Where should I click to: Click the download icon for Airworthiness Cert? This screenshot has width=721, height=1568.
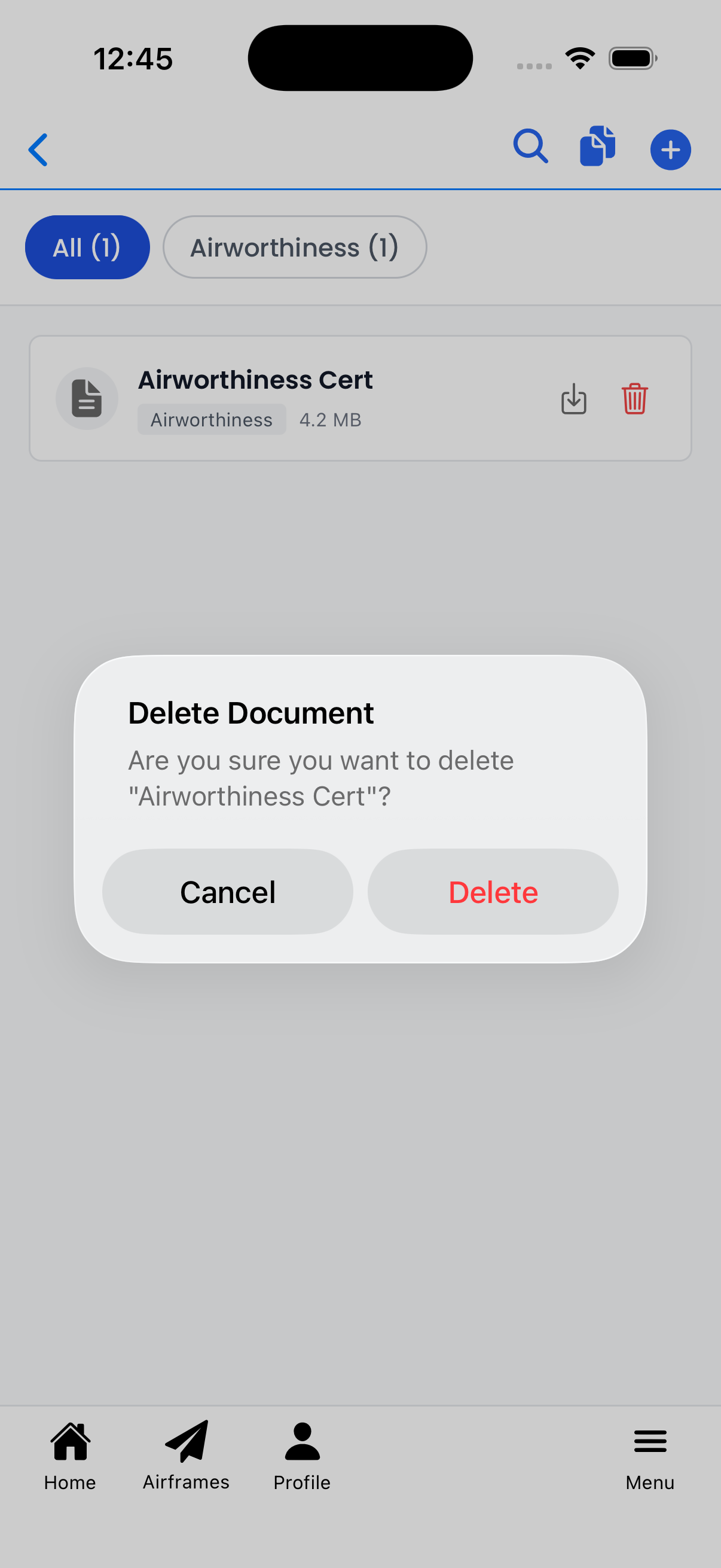573,399
